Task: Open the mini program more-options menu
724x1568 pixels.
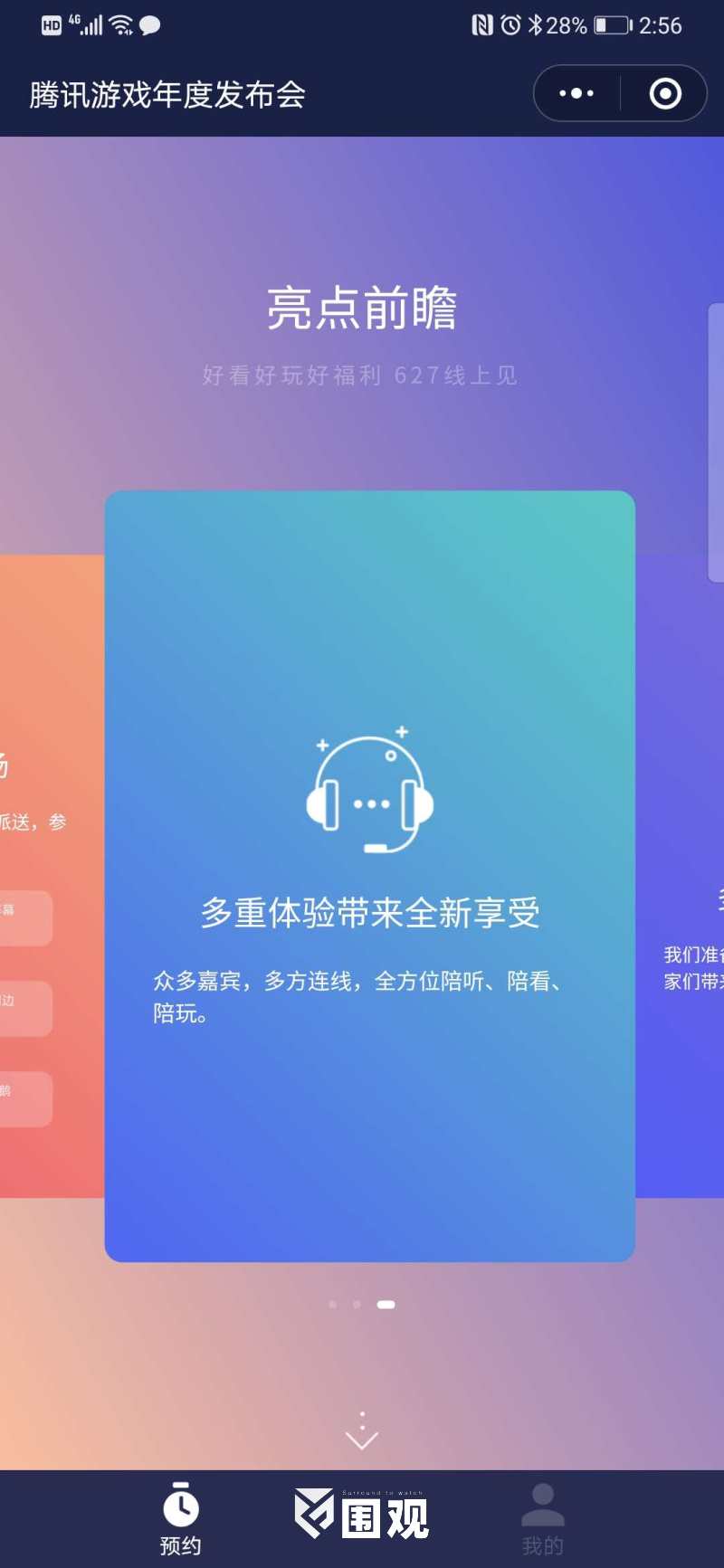Action: point(576,93)
